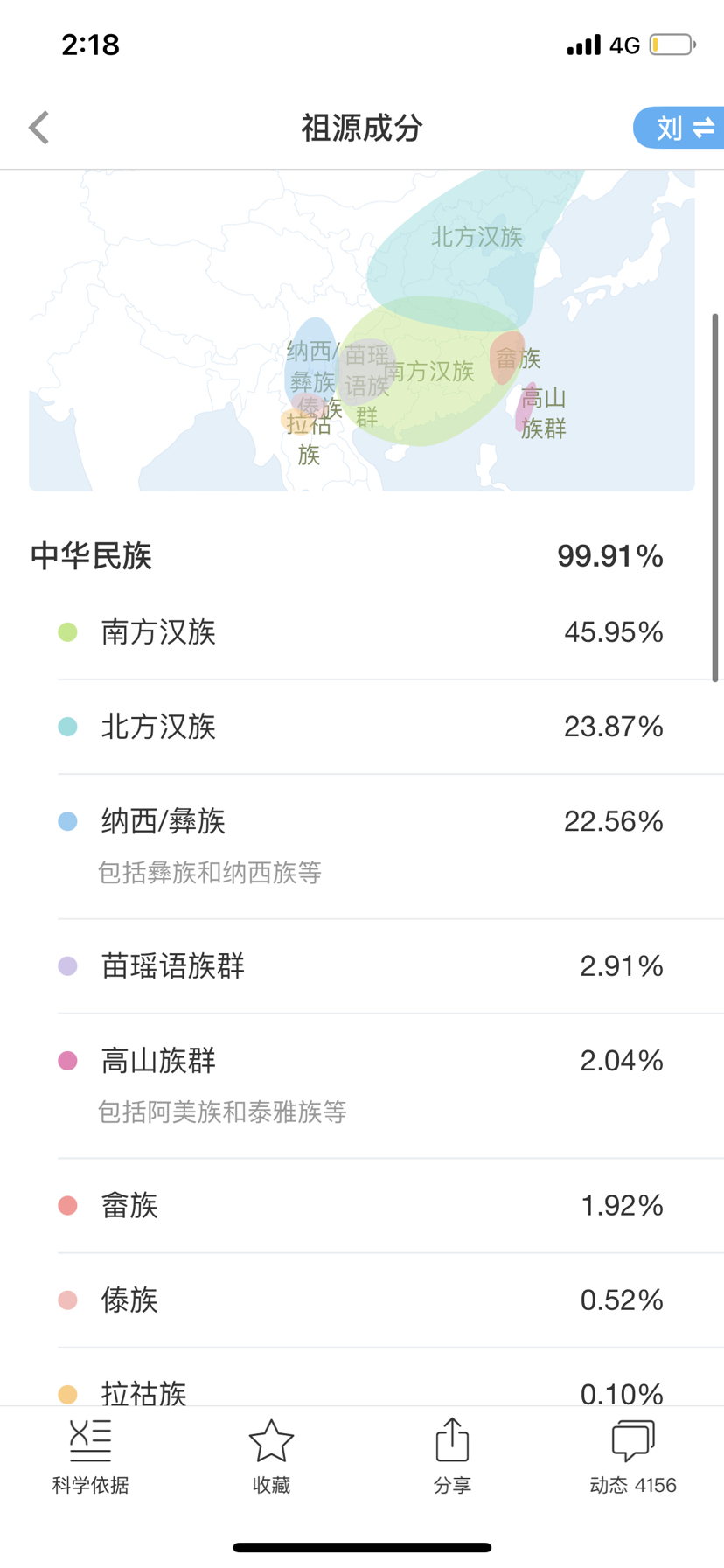Screen dimensions: 724x1568
Task: Open the ancestry map view
Action: click(362, 331)
